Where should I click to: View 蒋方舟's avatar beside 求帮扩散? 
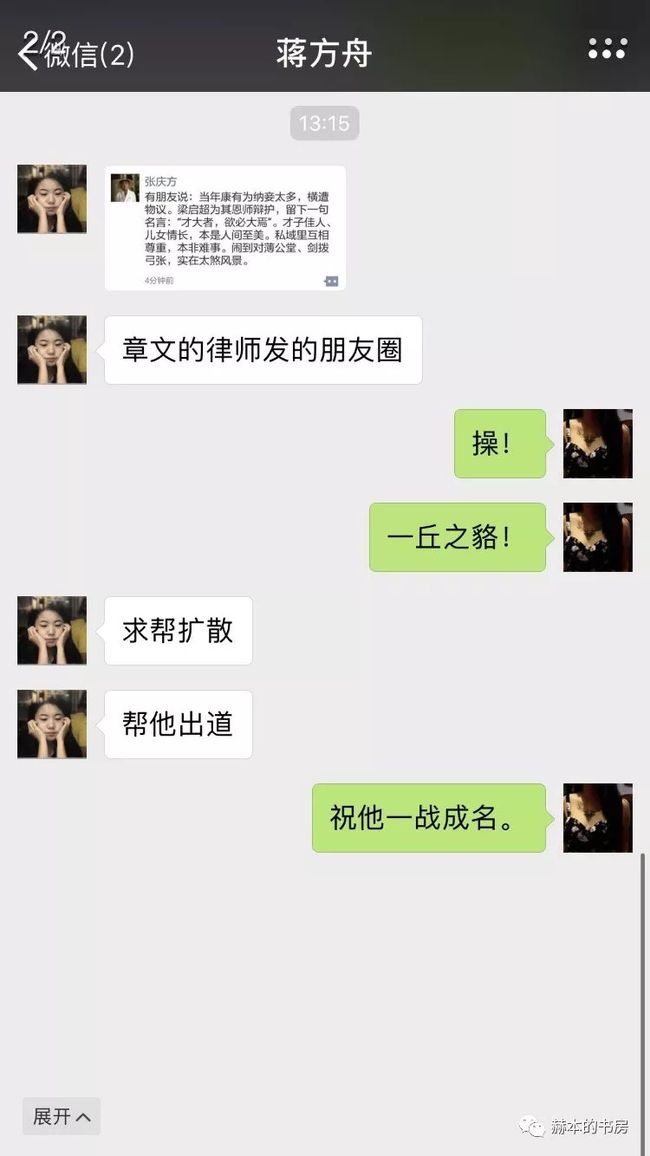tap(52, 630)
